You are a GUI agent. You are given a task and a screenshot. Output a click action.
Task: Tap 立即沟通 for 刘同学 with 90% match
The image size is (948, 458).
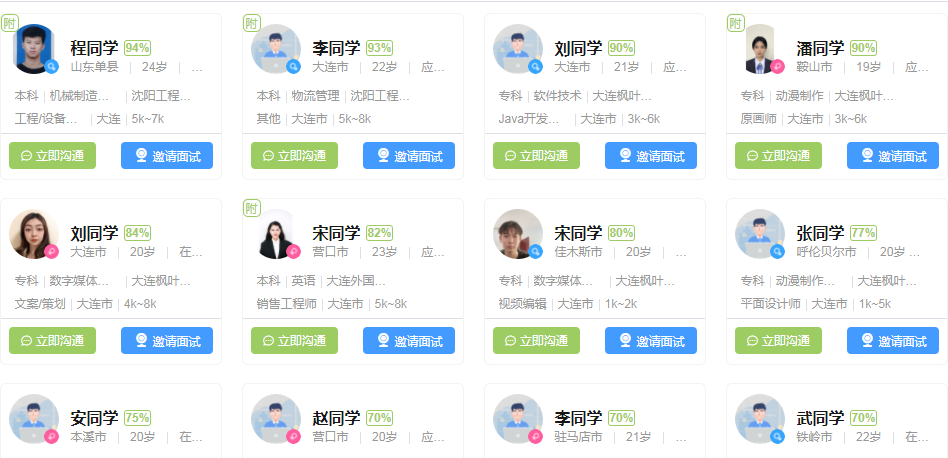pyautogui.click(x=536, y=156)
